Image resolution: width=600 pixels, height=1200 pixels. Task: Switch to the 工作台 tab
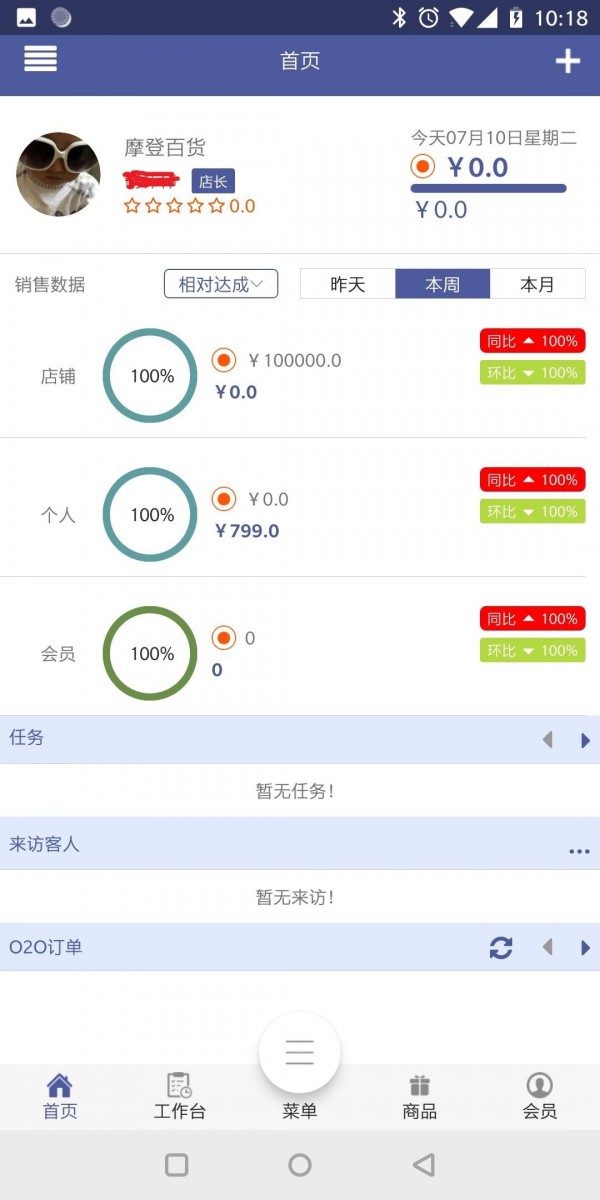(x=180, y=1096)
